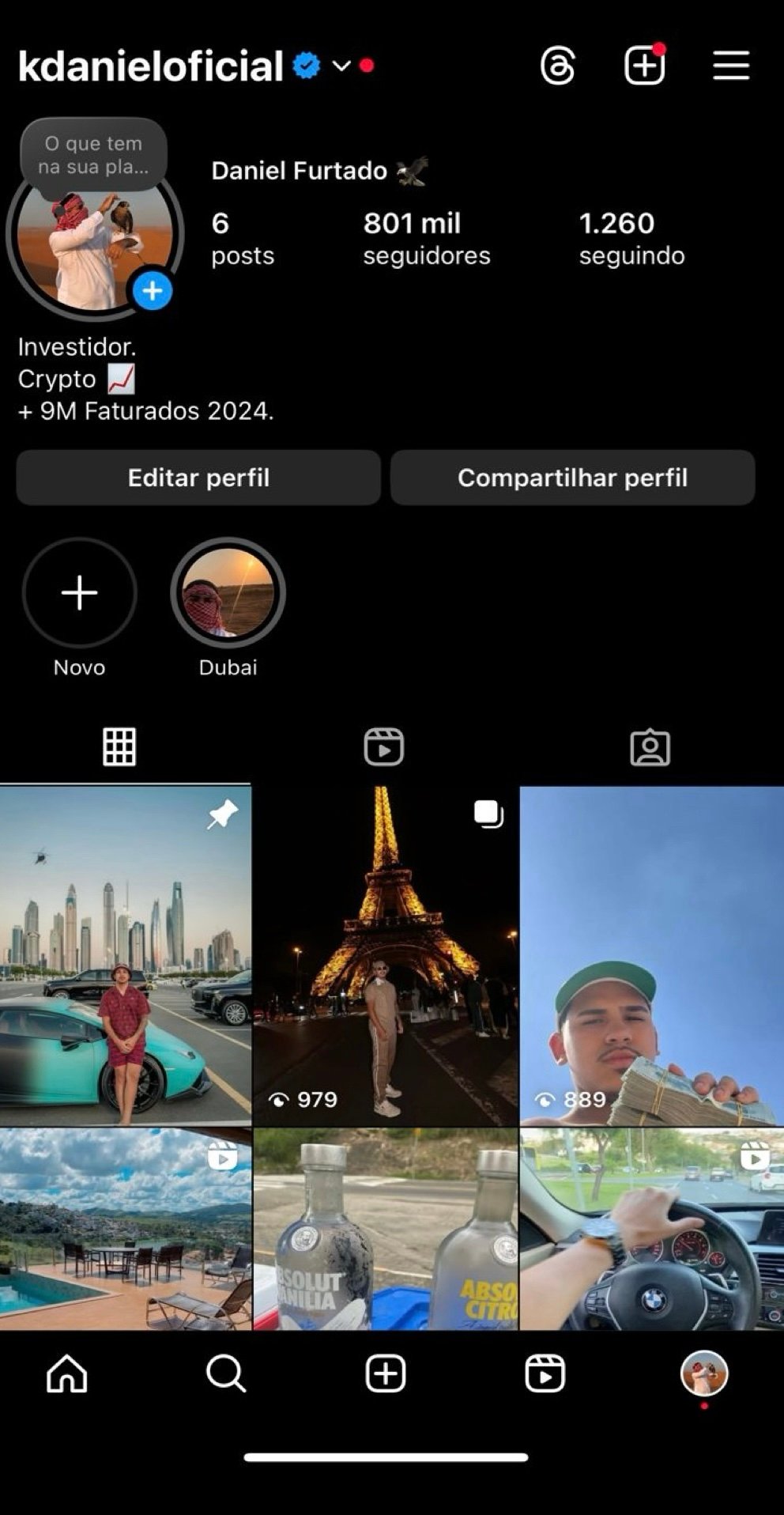Screen dimensions: 784x1515
Task: Tap Compartilhar perfil button
Action: (x=573, y=478)
